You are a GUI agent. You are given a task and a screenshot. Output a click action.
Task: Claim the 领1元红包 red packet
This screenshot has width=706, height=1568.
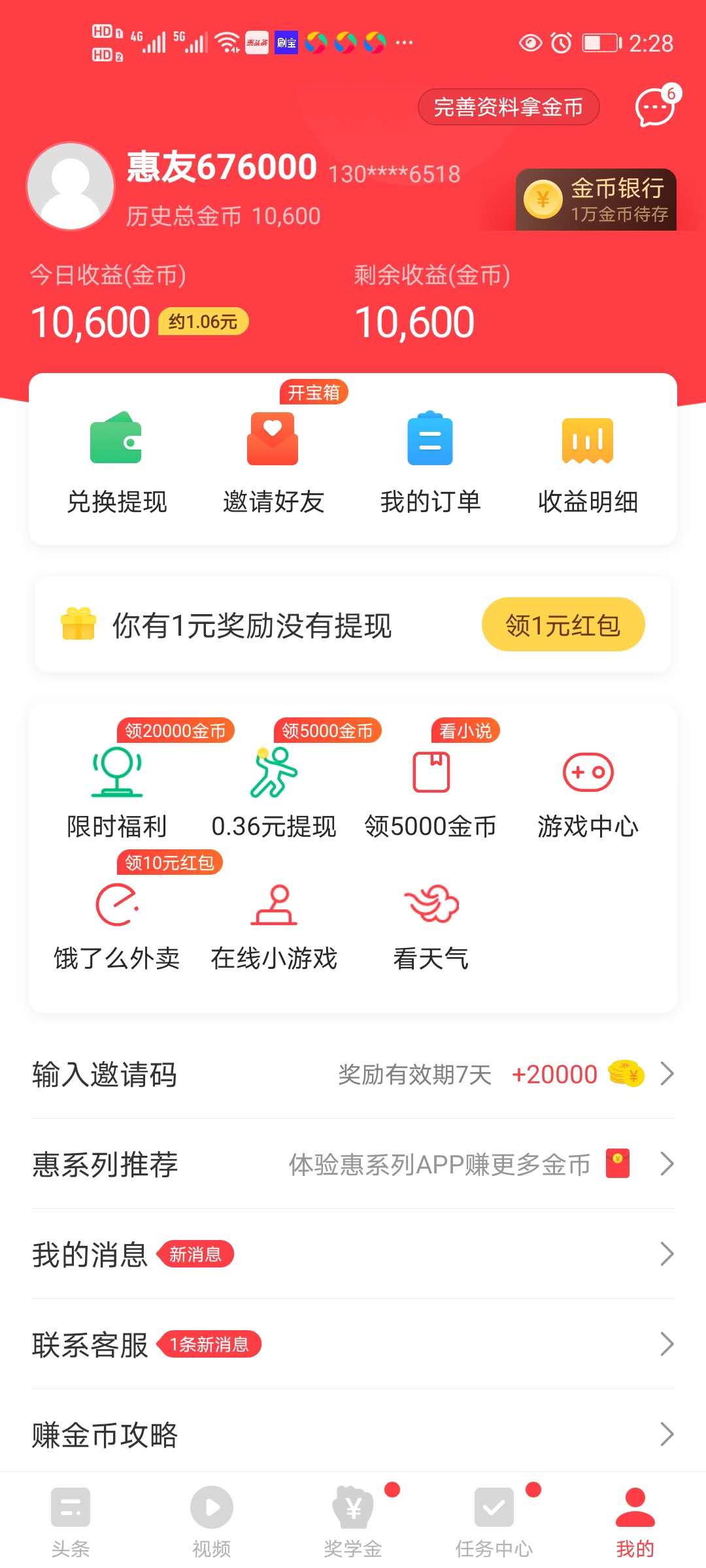point(563,625)
